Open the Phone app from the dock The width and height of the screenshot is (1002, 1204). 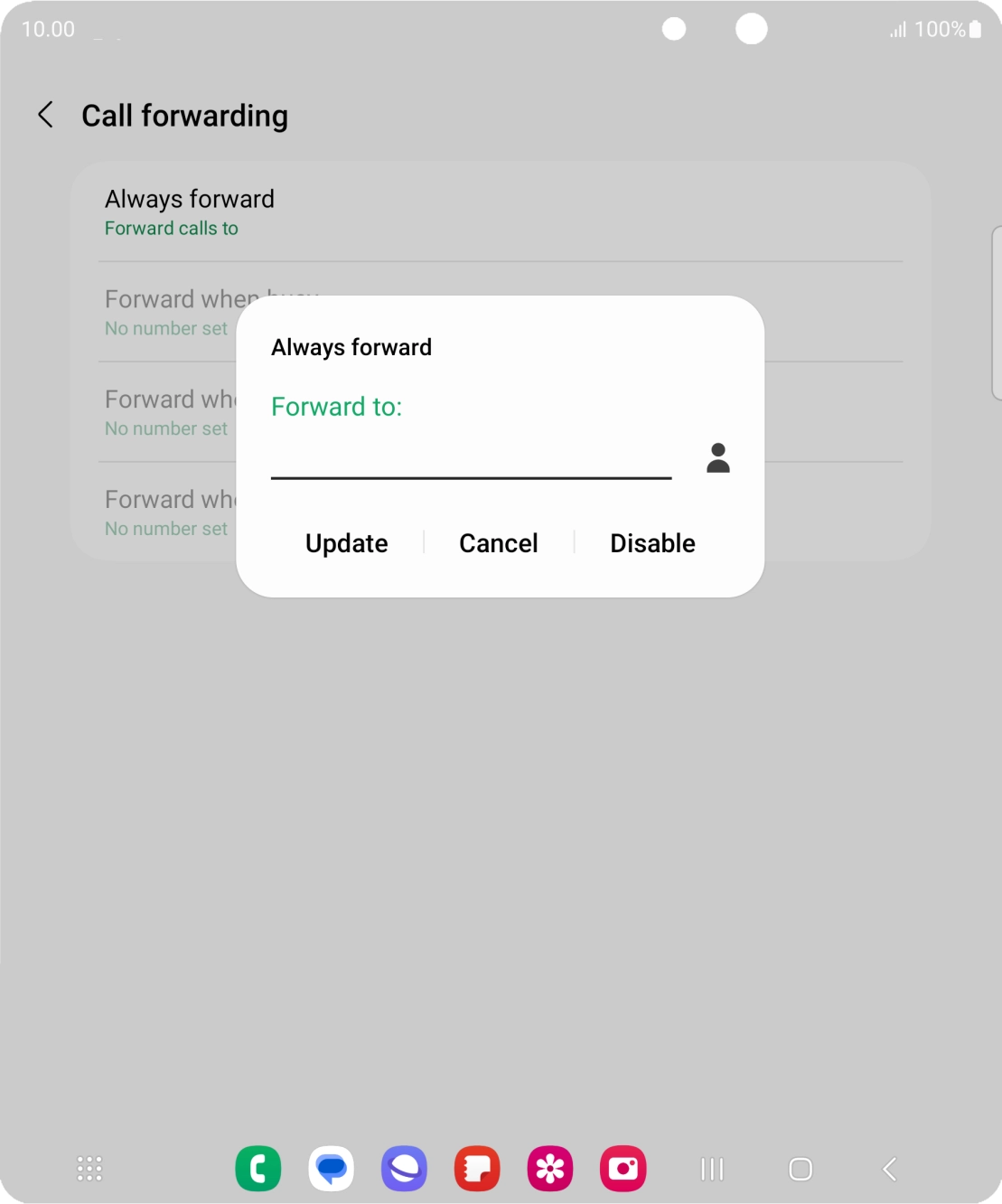coord(258,1169)
